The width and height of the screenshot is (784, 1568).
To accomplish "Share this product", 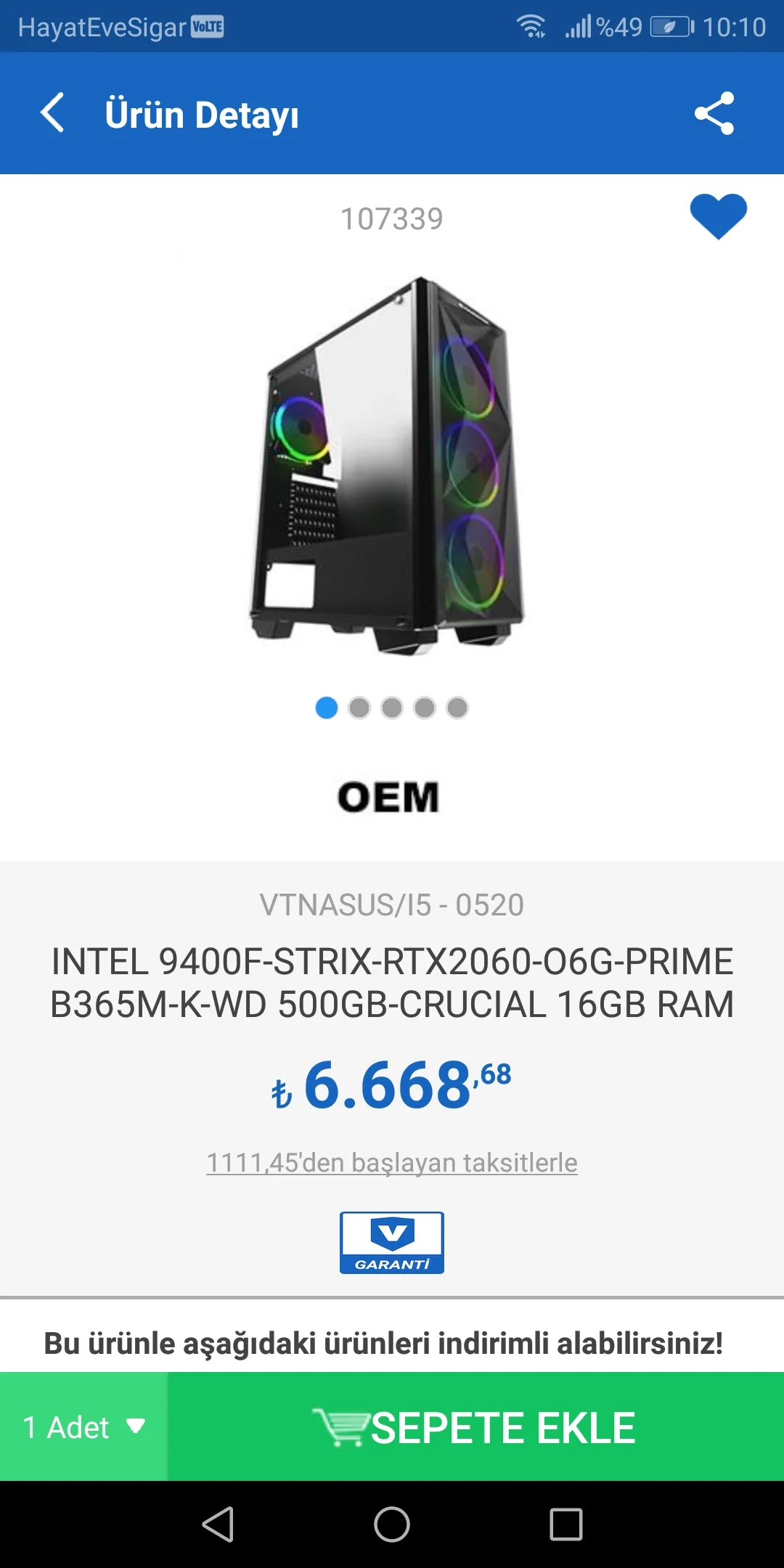I will click(714, 113).
